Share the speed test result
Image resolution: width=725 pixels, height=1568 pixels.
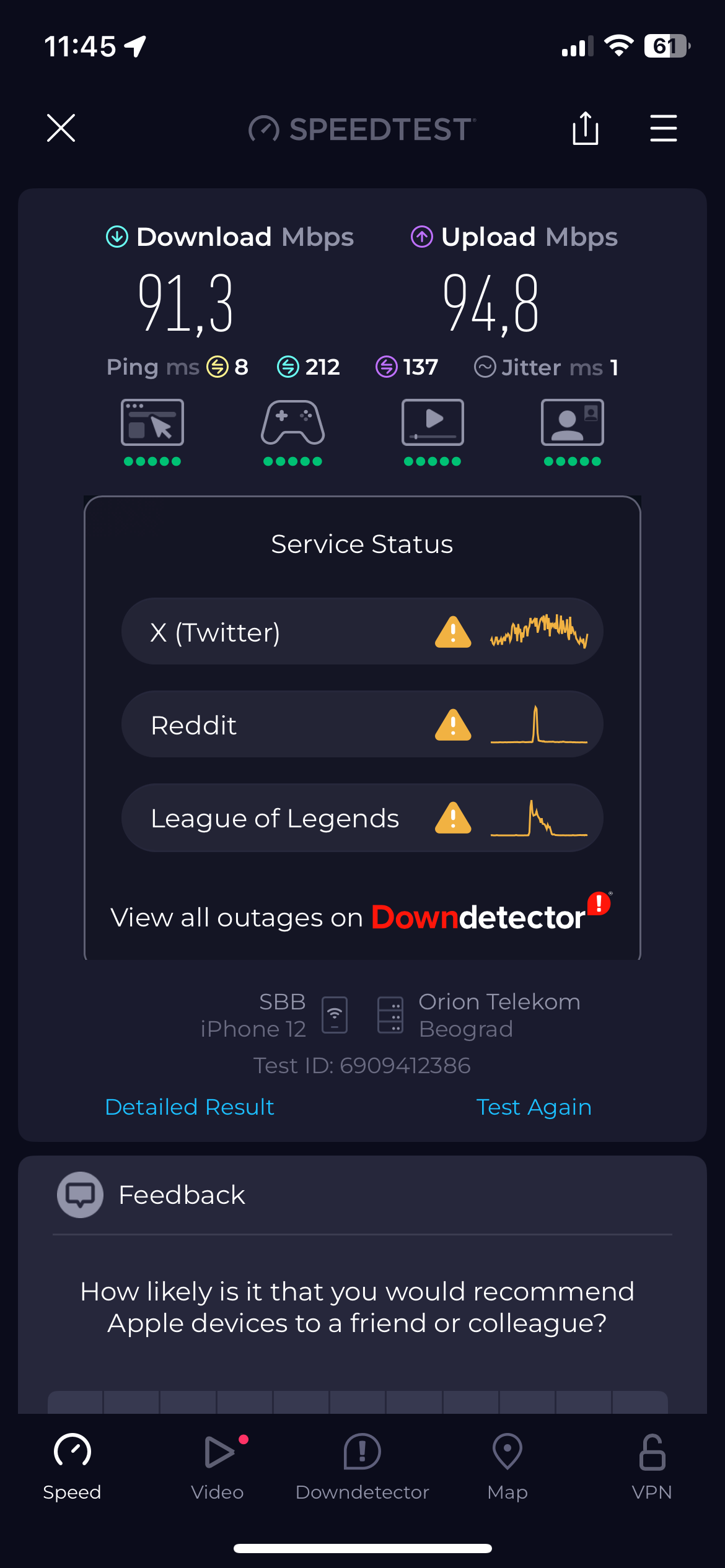click(585, 128)
